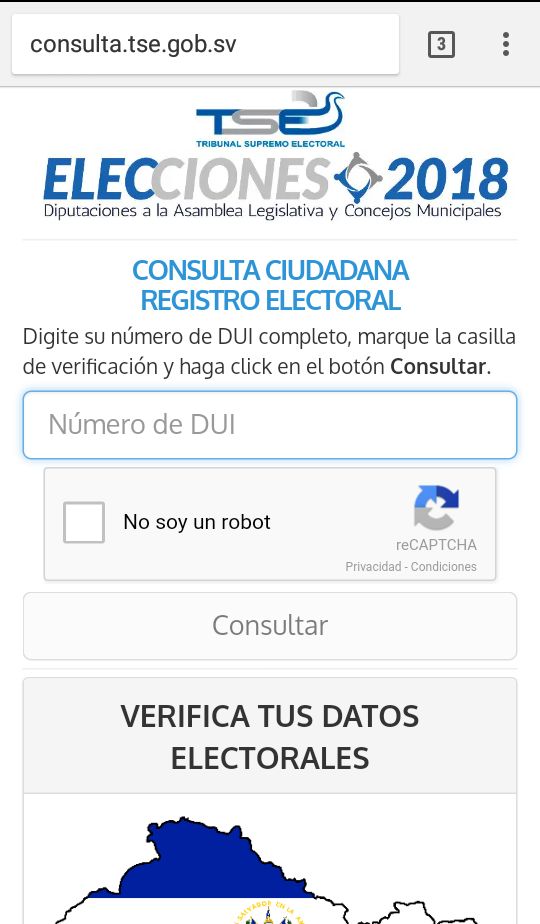Open the reCAPTCHA Condiciones link
540x924 pixels.
pos(444,567)
